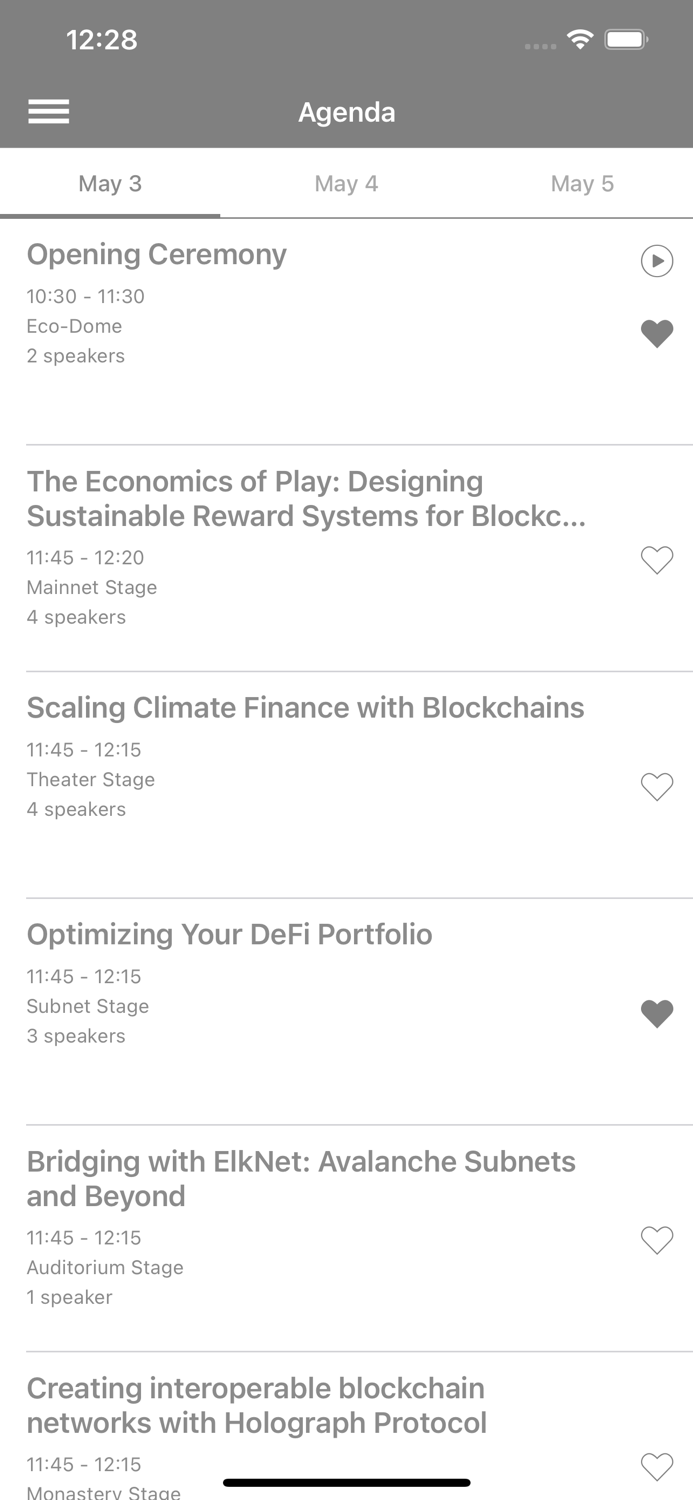Favorite Scaling Climate Finance with Blockchains

(x=657, y=787)
